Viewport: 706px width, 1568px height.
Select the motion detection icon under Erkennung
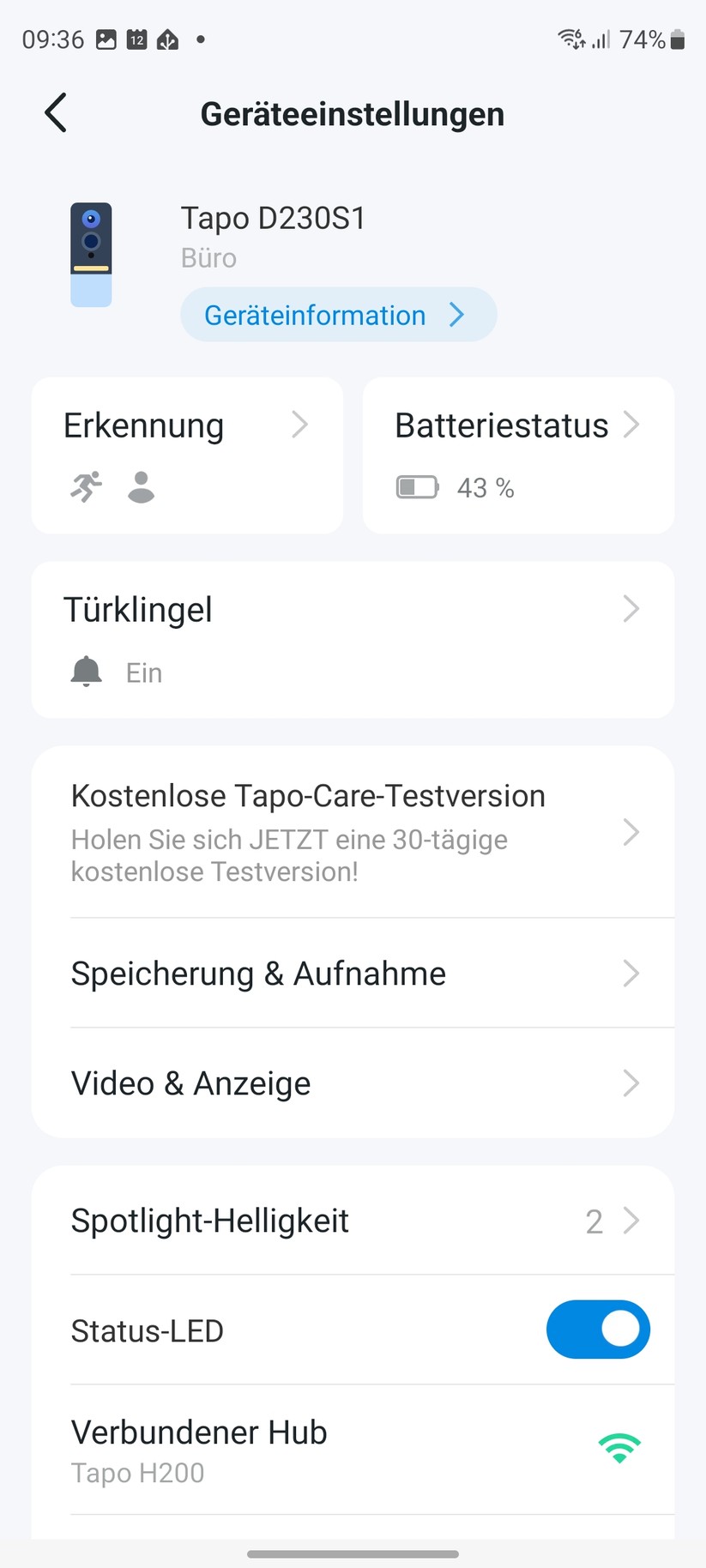click(85, 487)
